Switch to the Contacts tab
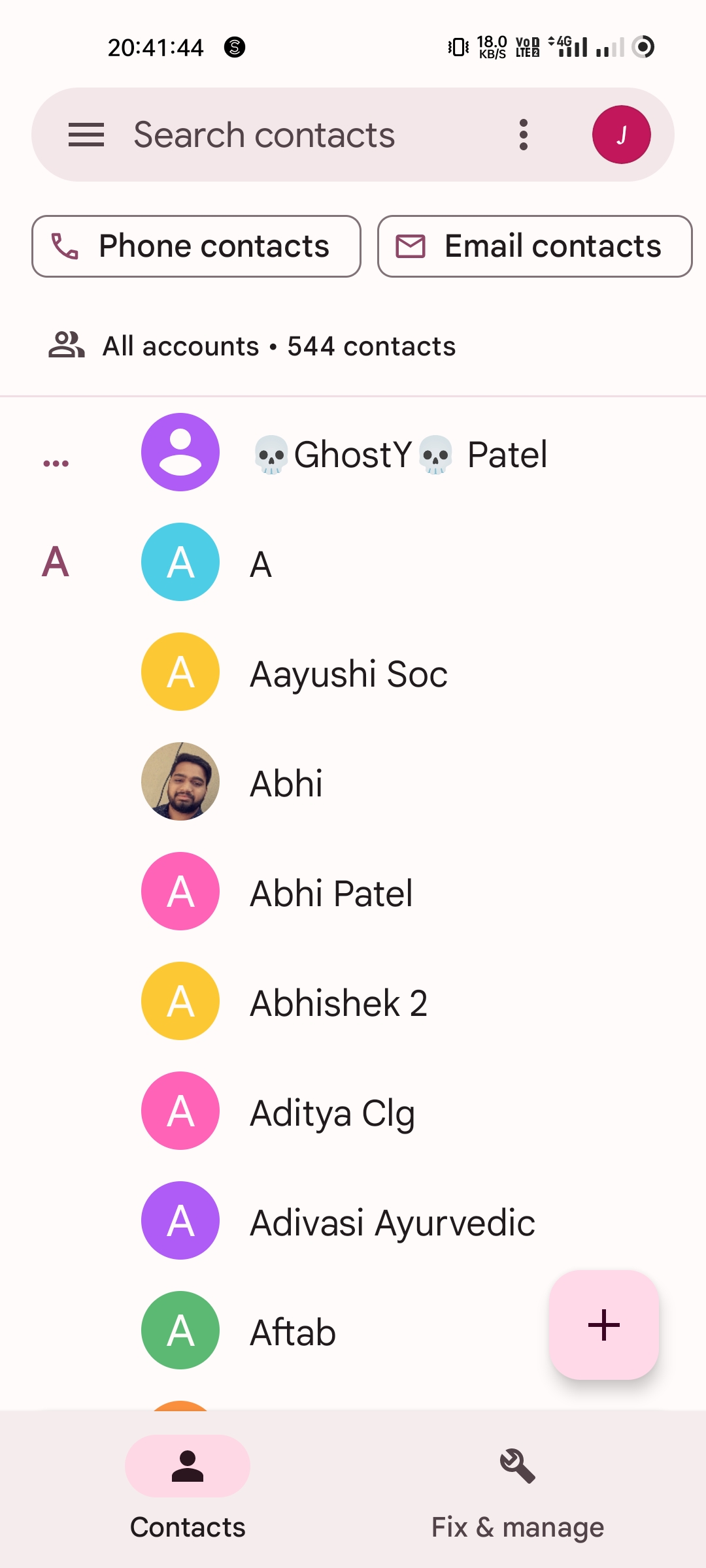The height and width of the screenshot is (1568, 706). pos(188,1489)
